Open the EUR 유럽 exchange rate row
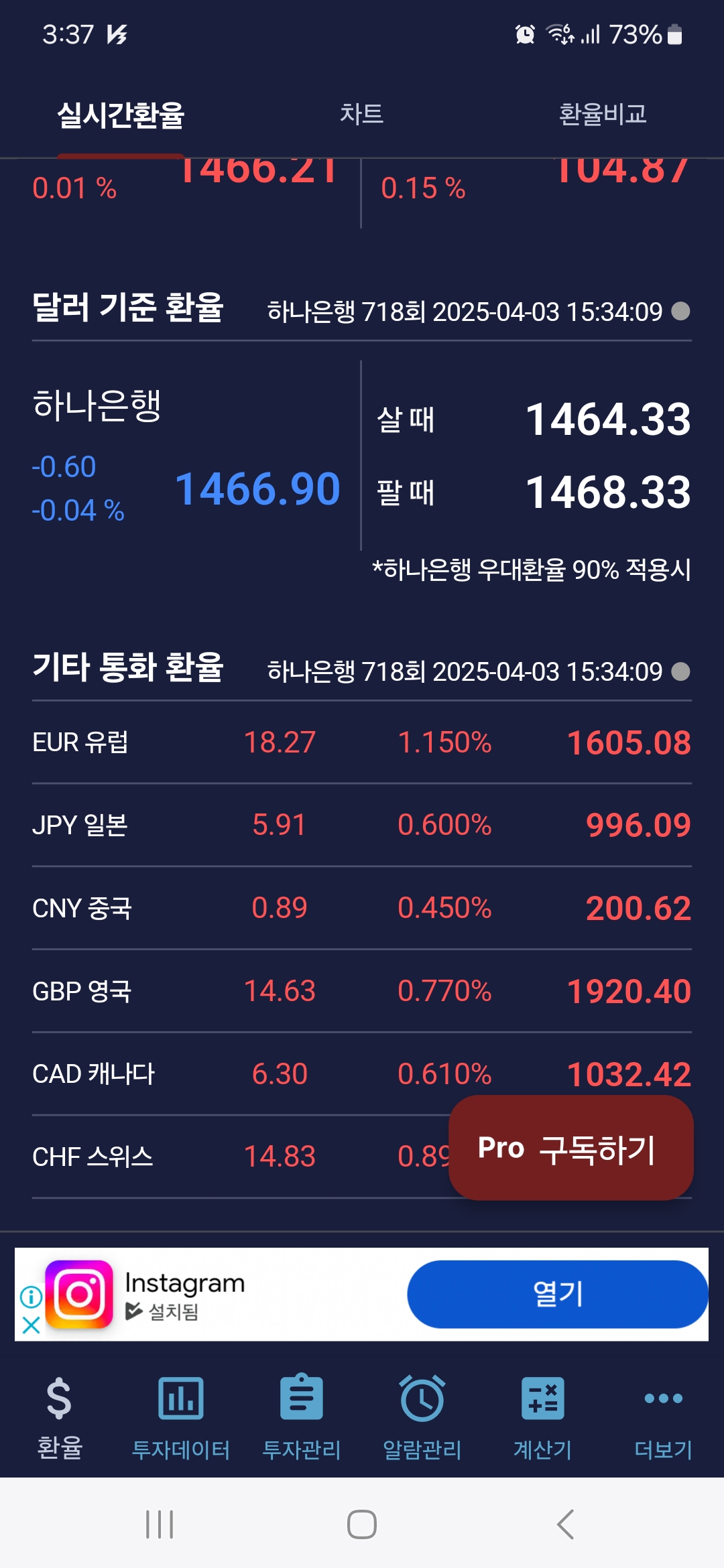Image resolution: width=724 pixels, height=1568 pixels. (x=361, y=742)
